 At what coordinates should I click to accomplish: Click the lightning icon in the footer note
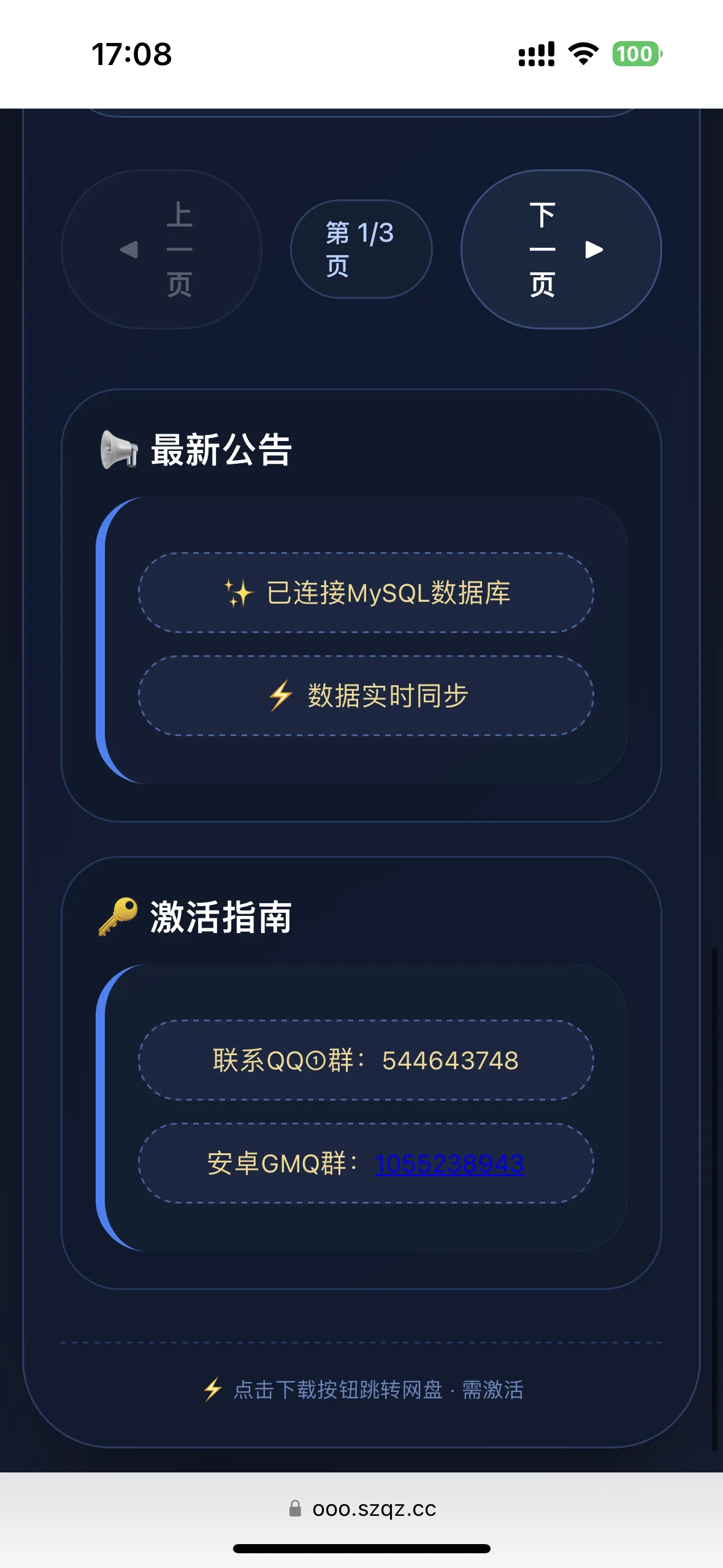click(x=212, y=1389)
